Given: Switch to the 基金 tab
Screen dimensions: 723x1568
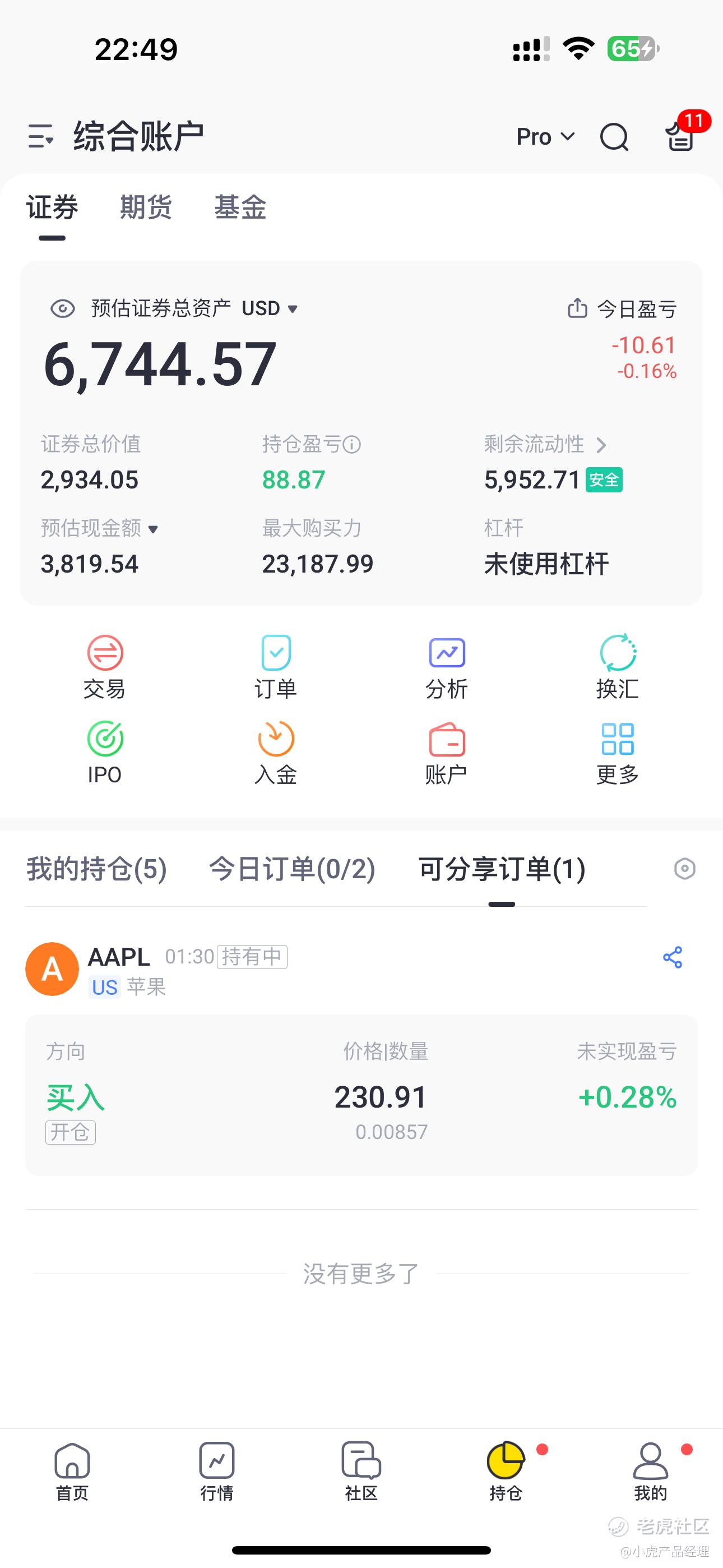Looking at the screenshot, I should (240, 207).
